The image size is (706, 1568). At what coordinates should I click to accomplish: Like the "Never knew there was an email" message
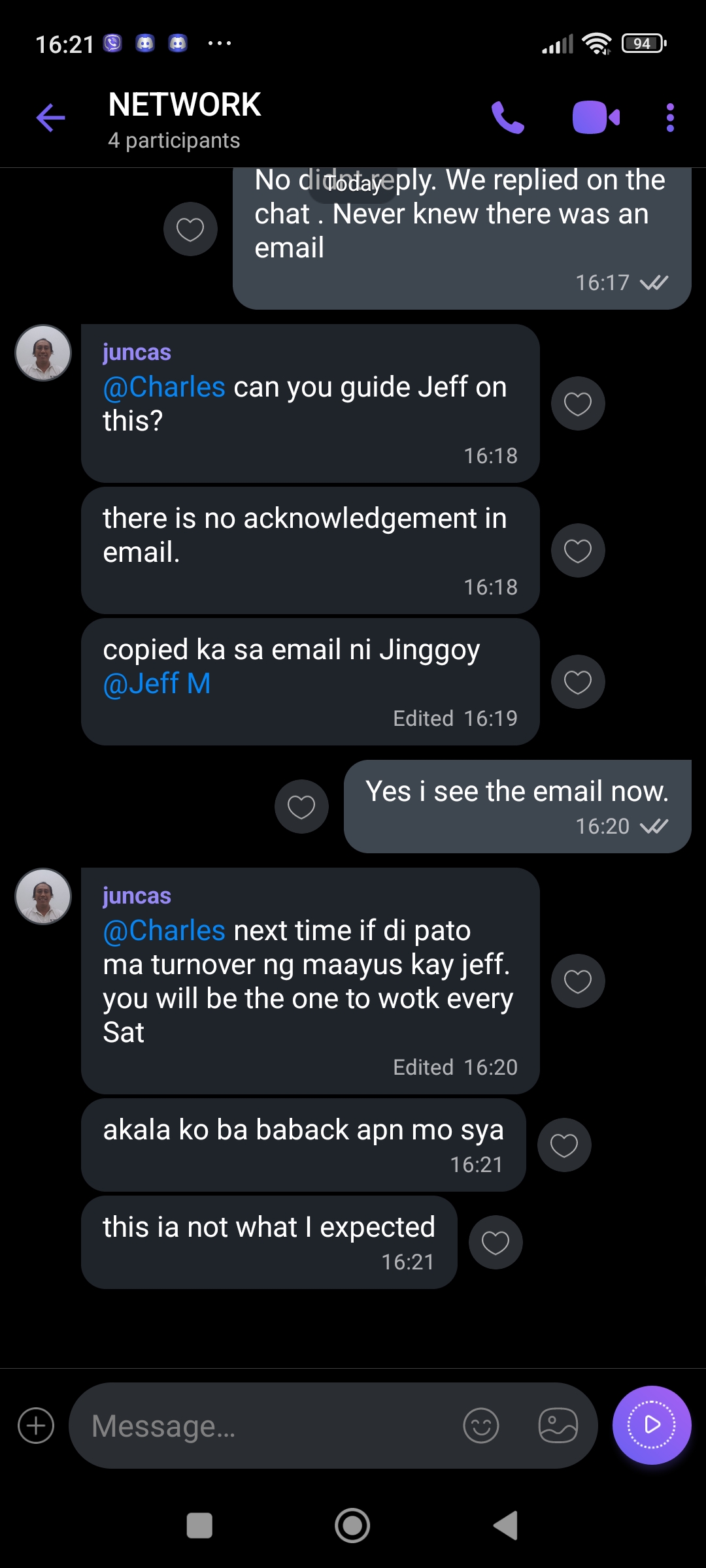click(190, 229)
